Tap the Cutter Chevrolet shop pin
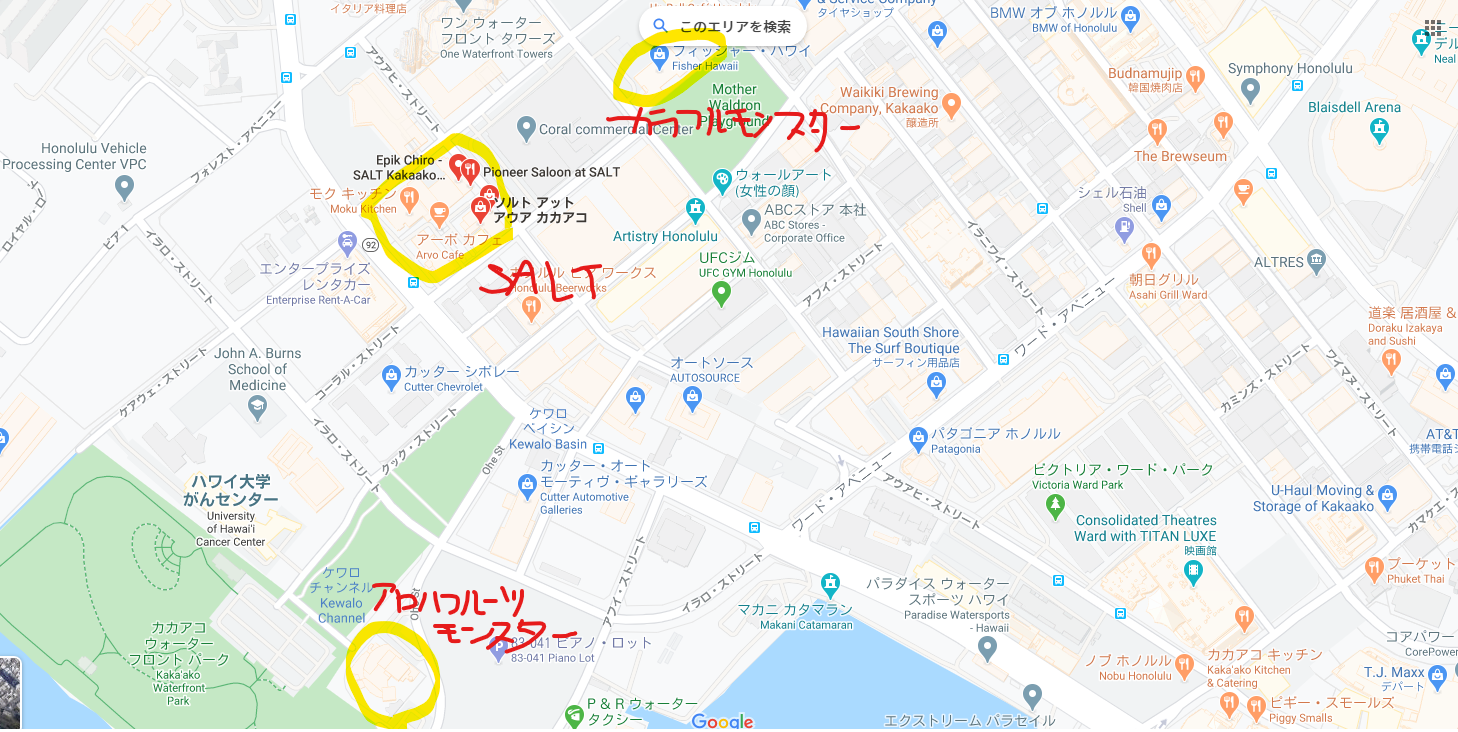 [391, 378]
